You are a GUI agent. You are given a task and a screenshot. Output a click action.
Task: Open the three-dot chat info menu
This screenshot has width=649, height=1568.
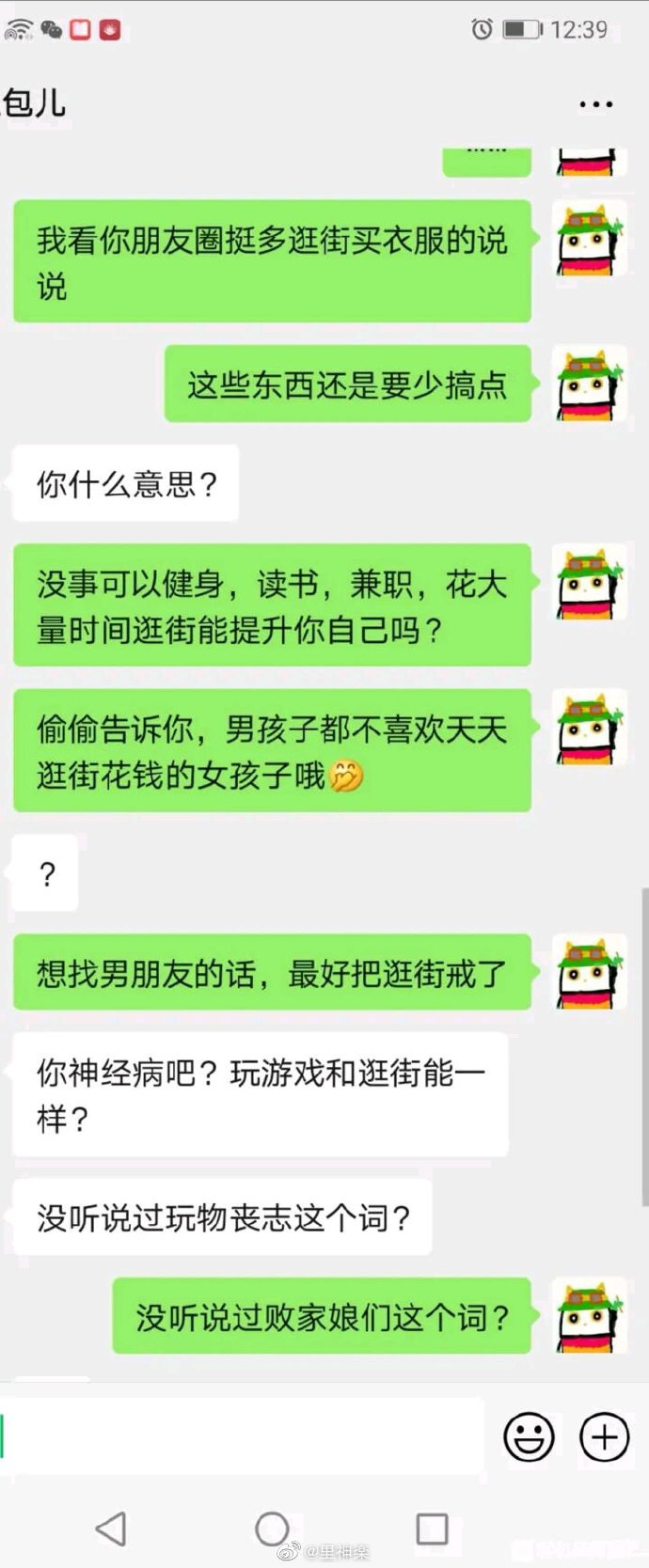pyautogui.click(x=596, y=104)
